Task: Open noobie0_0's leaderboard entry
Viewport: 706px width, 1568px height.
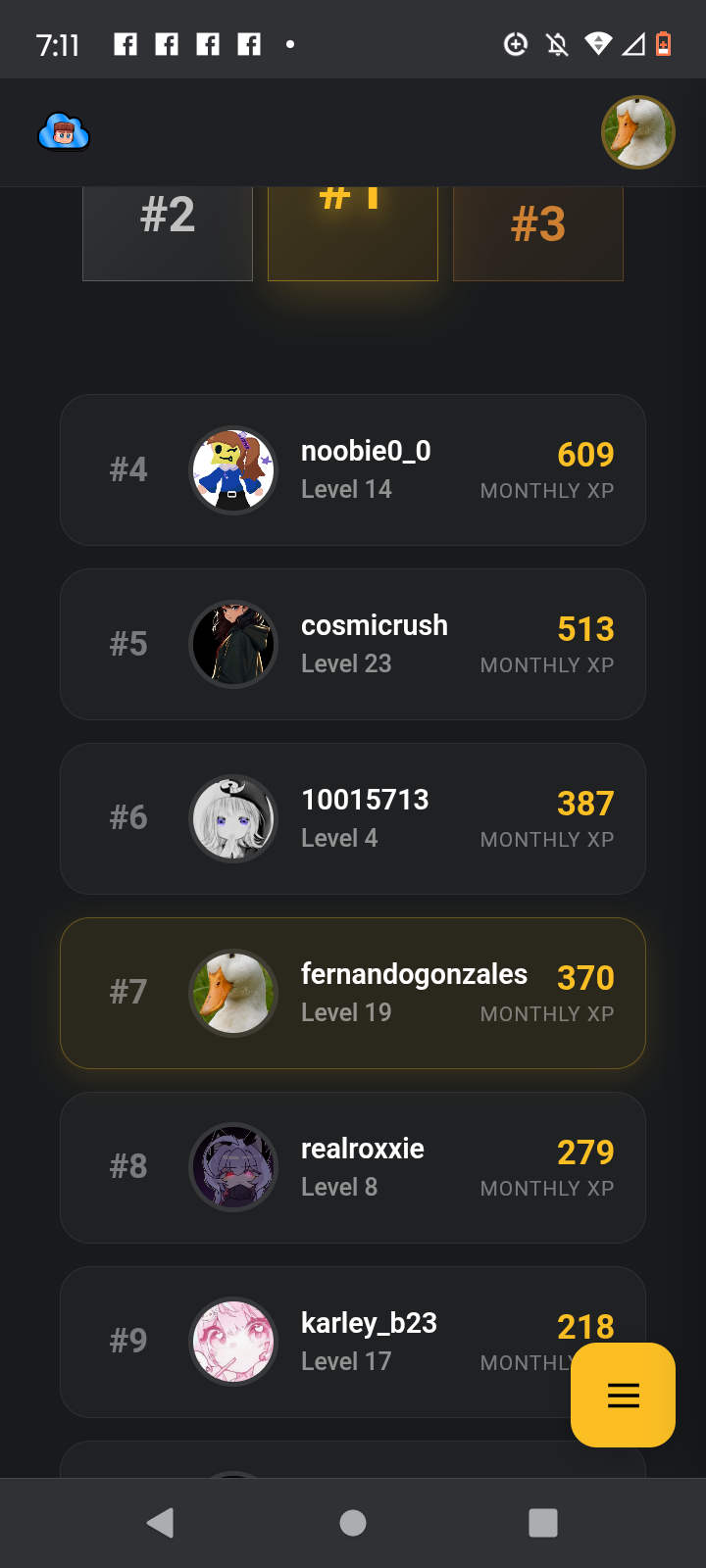Action: [x=353, y=469]
